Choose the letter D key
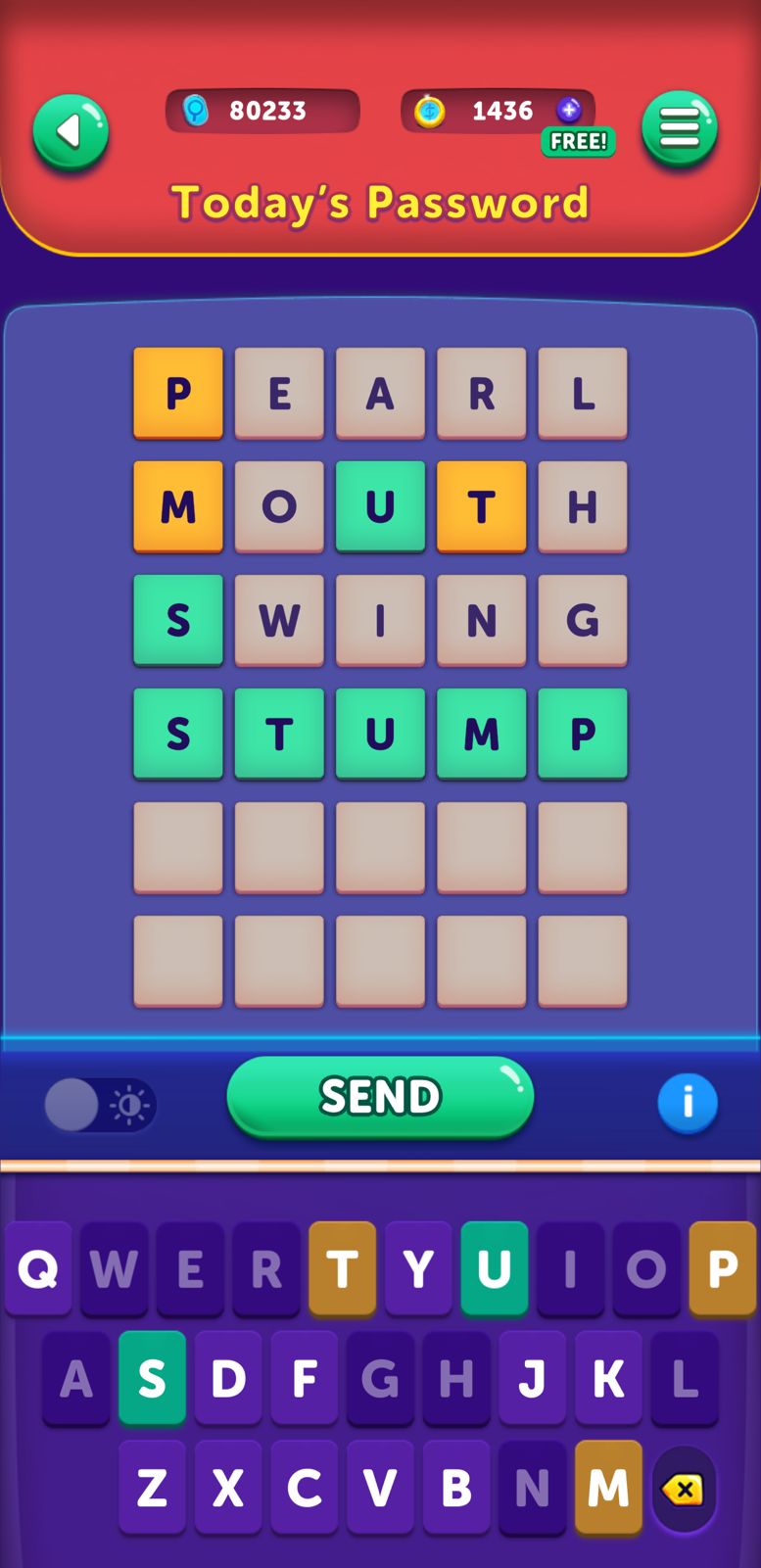This screenshot has height=1568, width=761. click(228, 1378)
